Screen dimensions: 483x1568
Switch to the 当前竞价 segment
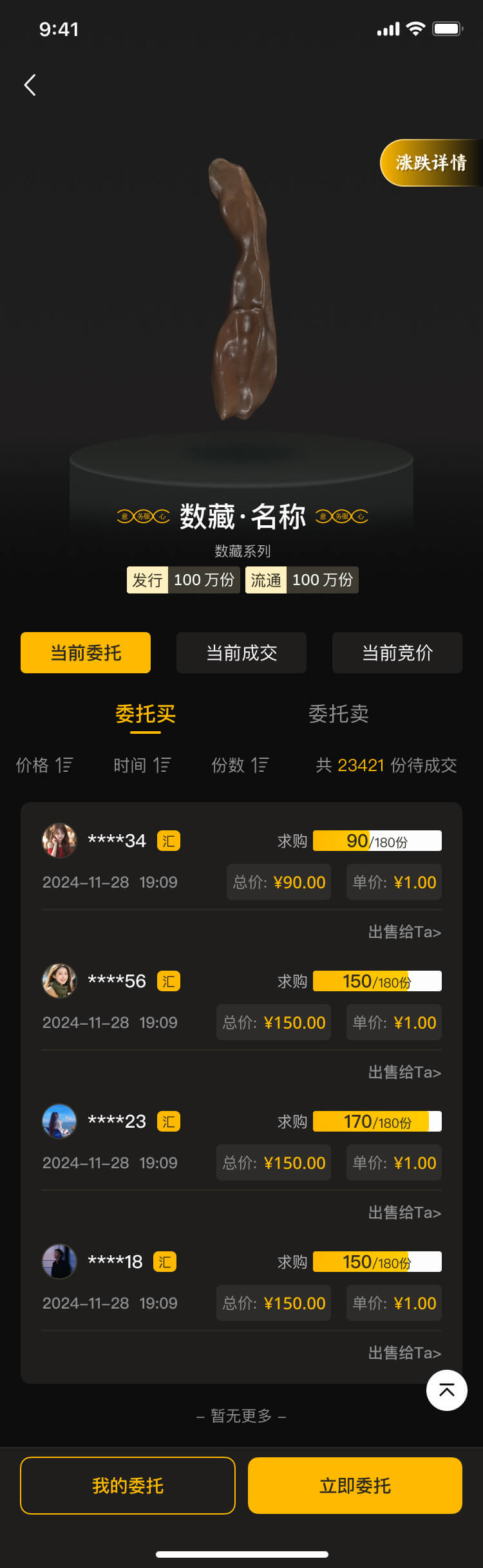397,653
